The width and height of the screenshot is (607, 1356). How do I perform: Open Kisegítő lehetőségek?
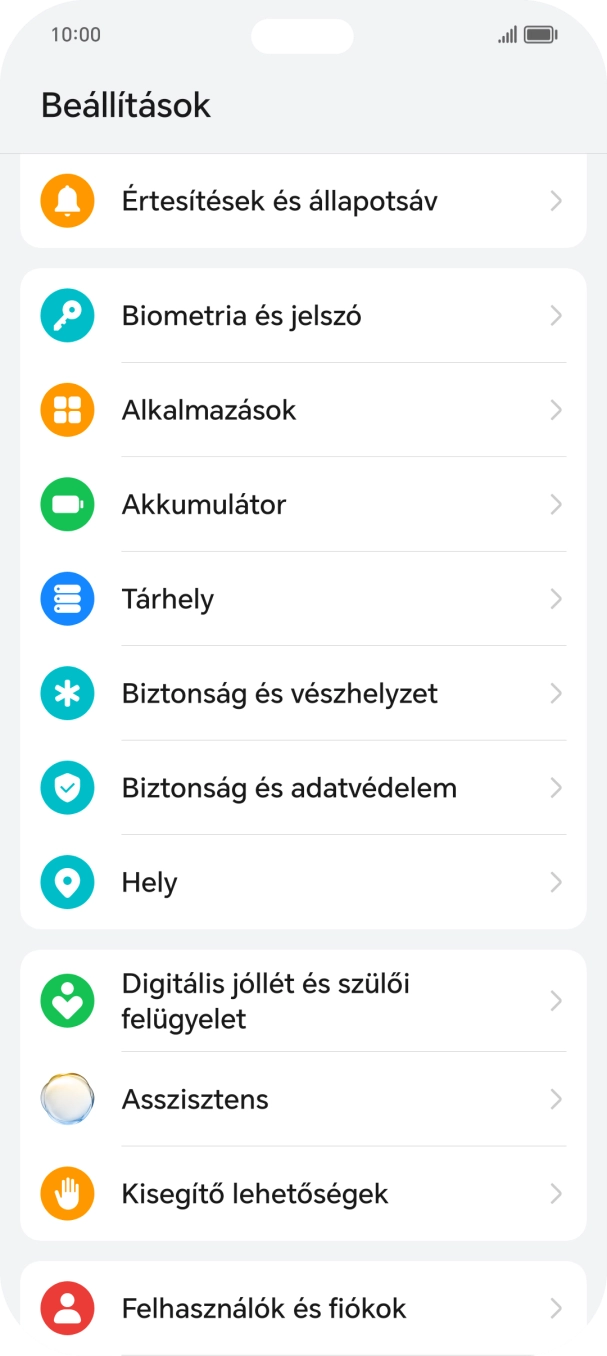tap(302, 1194)
